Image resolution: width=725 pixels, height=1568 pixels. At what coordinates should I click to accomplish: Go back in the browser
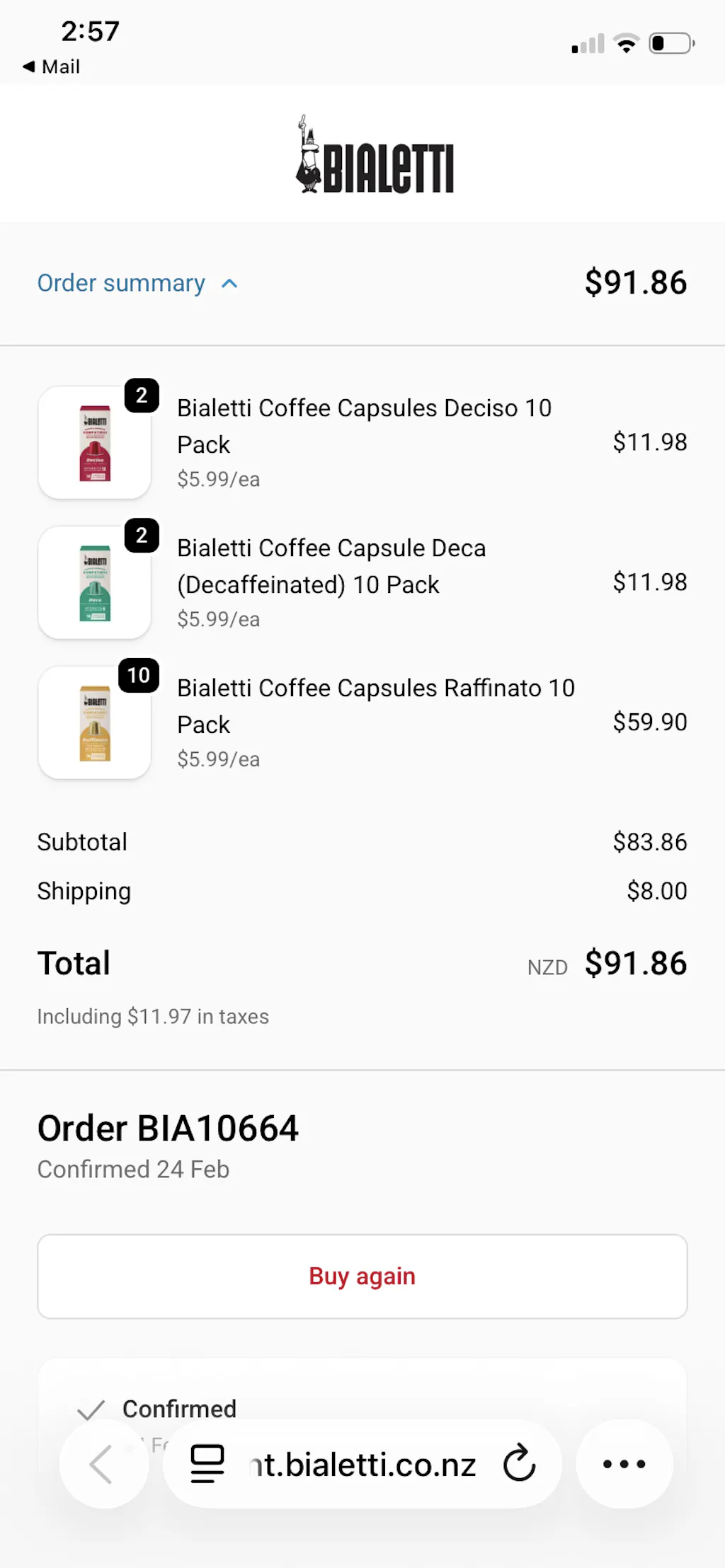point(103,1464)
